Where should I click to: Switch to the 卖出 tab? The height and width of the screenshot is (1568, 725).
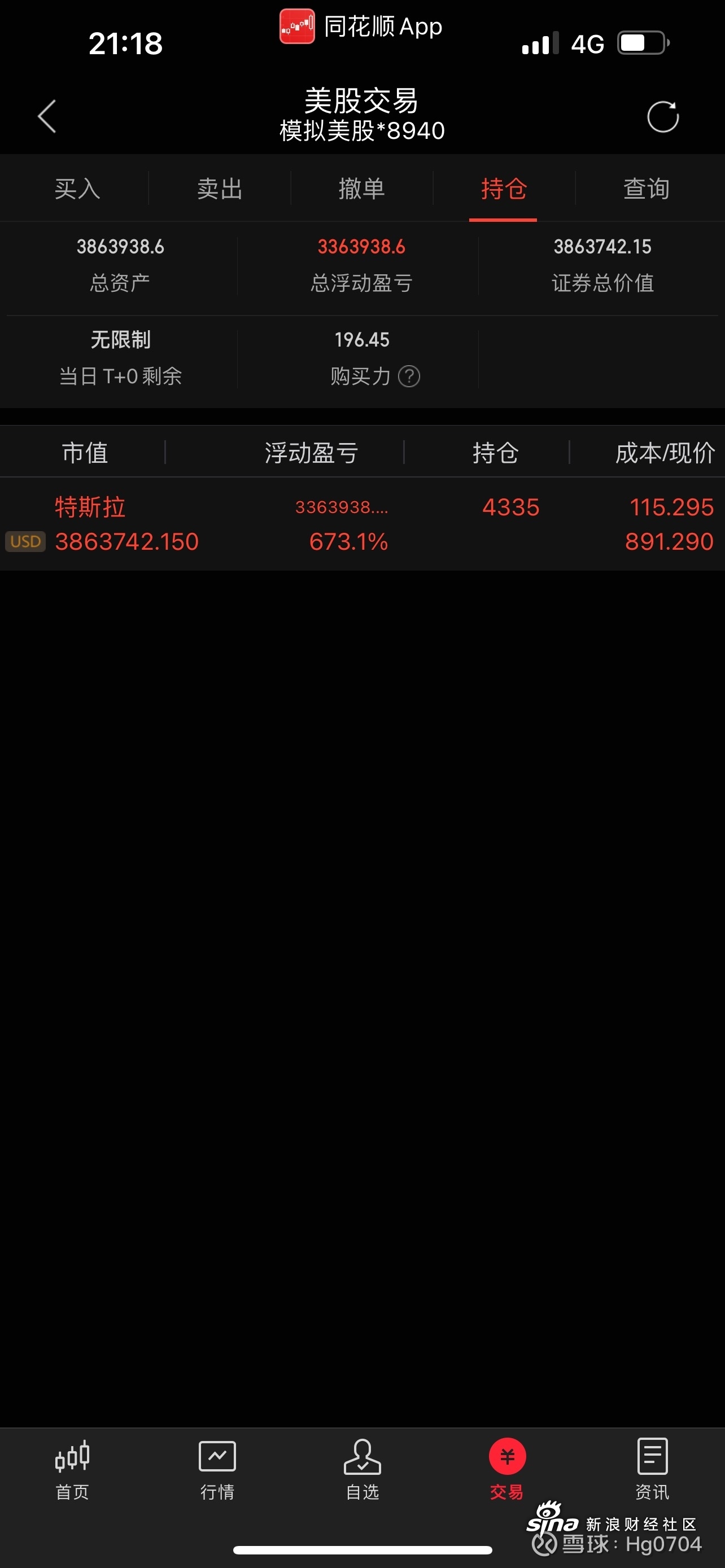(220, 189)
